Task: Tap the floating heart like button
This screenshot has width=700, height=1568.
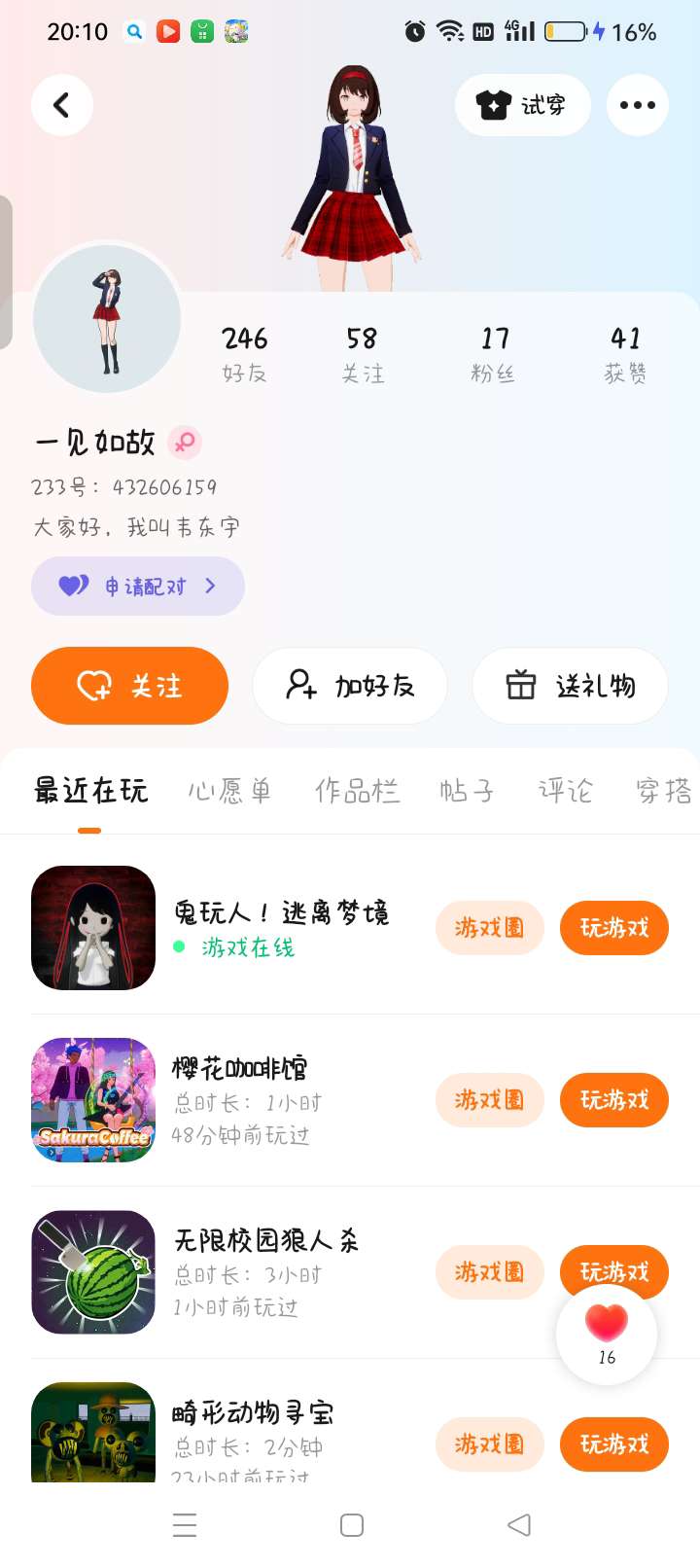Action: (x=607, y=1331)
